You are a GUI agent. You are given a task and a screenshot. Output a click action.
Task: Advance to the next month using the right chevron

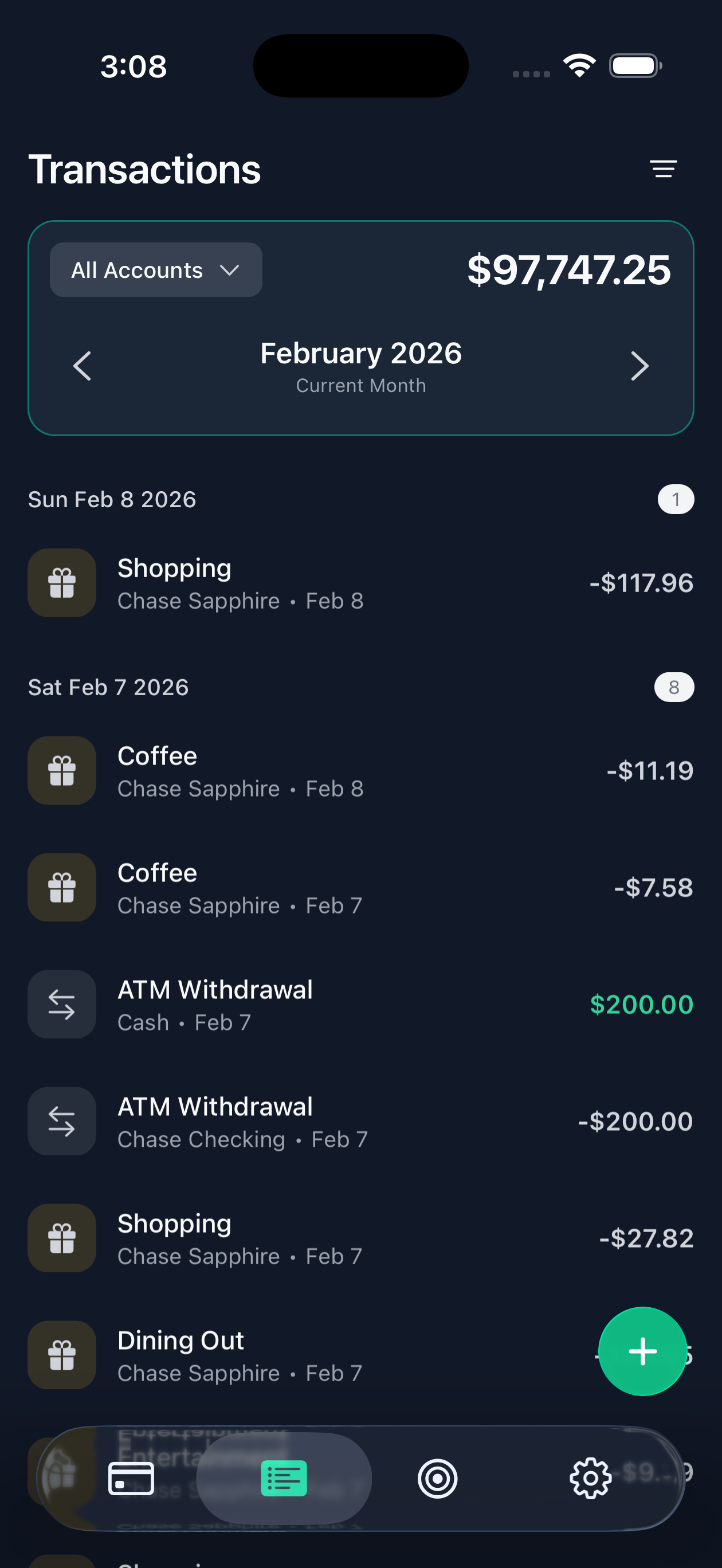(639, 366)
